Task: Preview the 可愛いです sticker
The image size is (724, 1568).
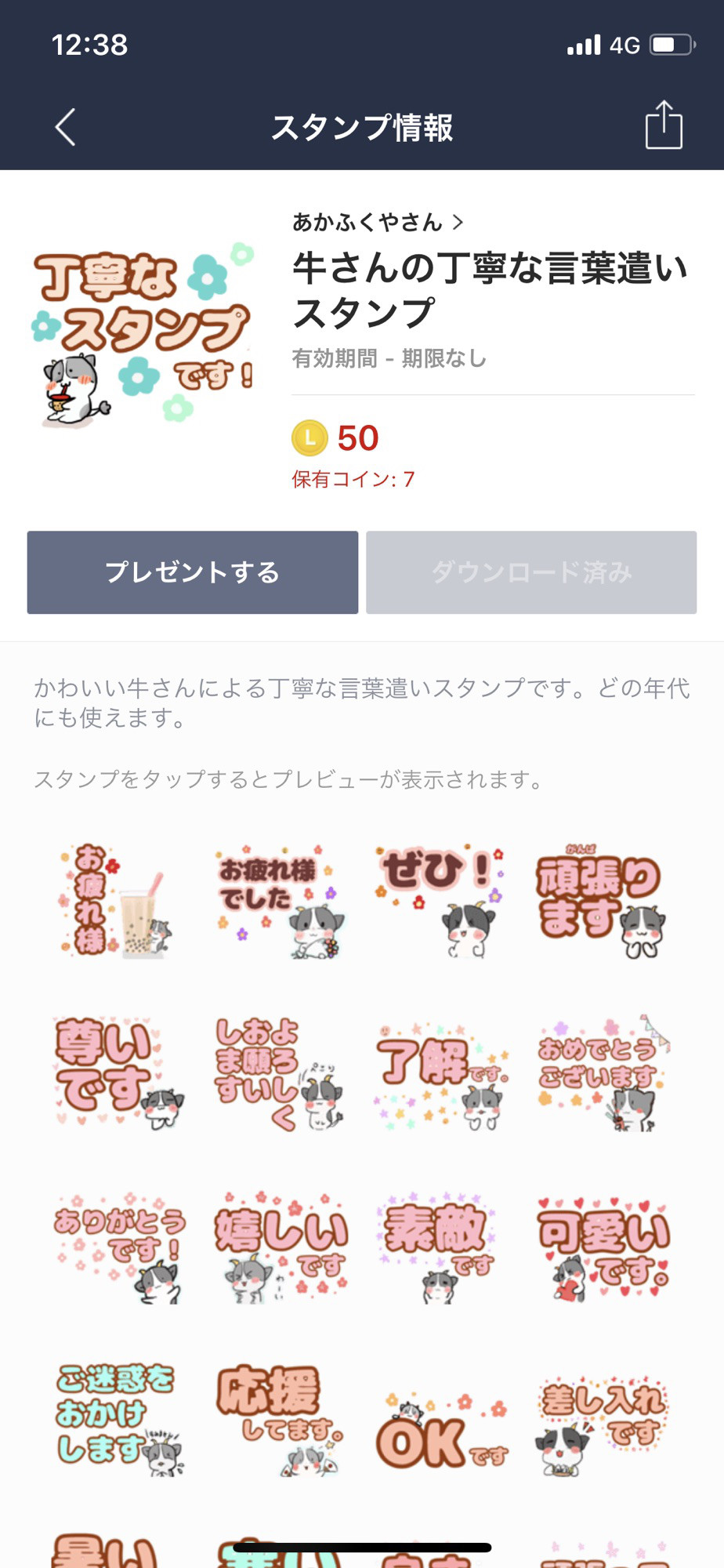Action: point(602,1247)
